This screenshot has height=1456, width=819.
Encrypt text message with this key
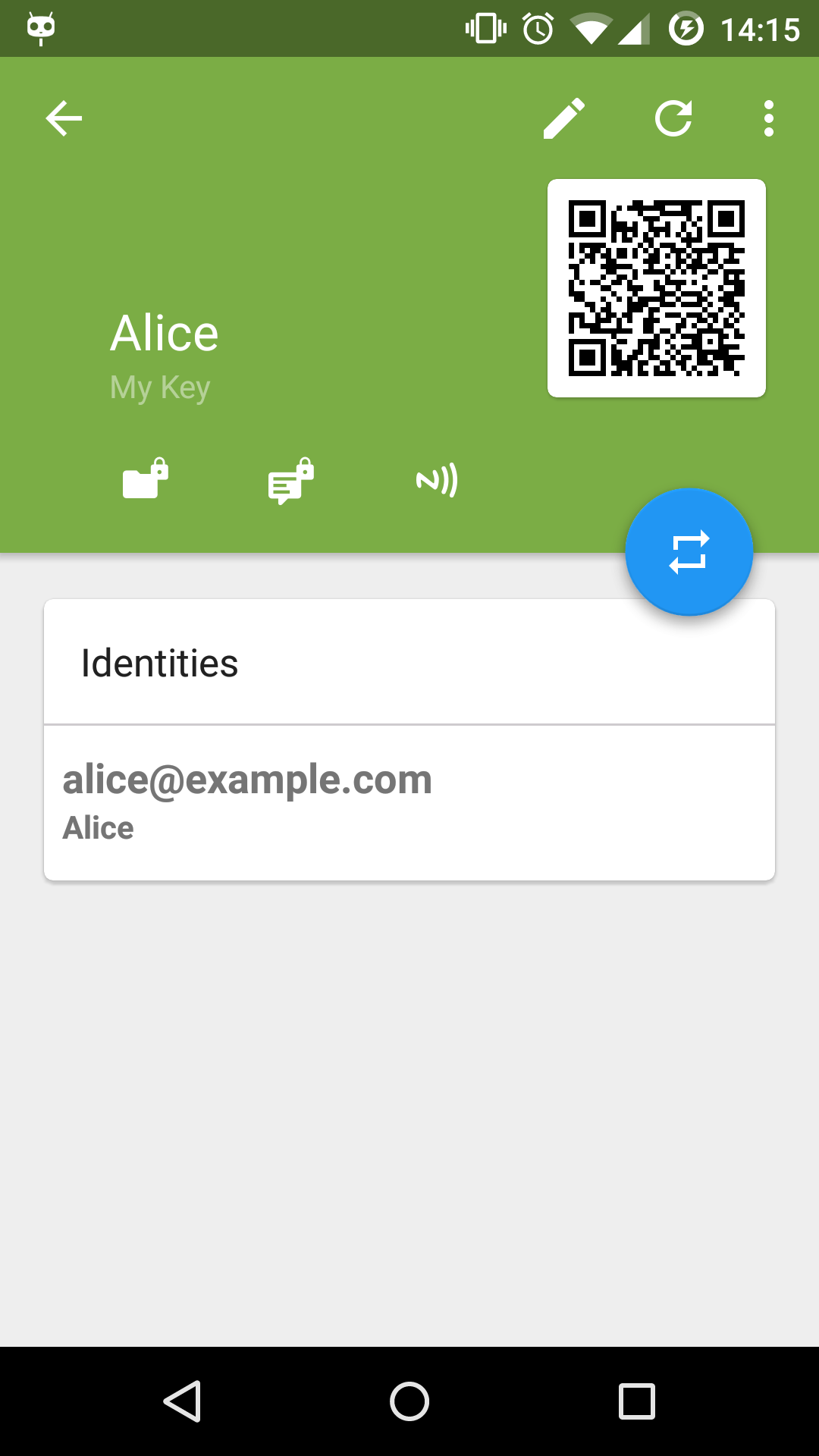tap(291, 481)
